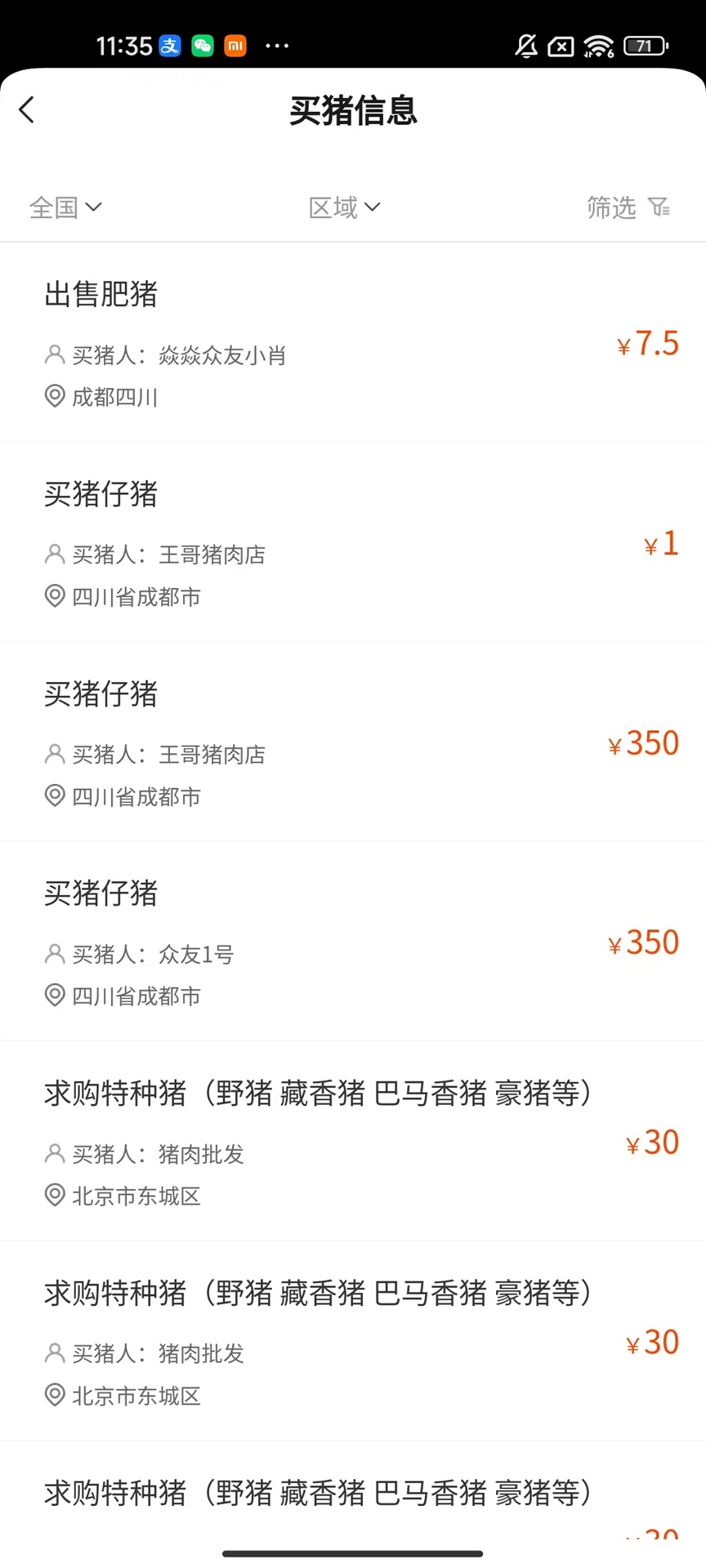Tap the ellipsis menu in status bar

point(277,46)
